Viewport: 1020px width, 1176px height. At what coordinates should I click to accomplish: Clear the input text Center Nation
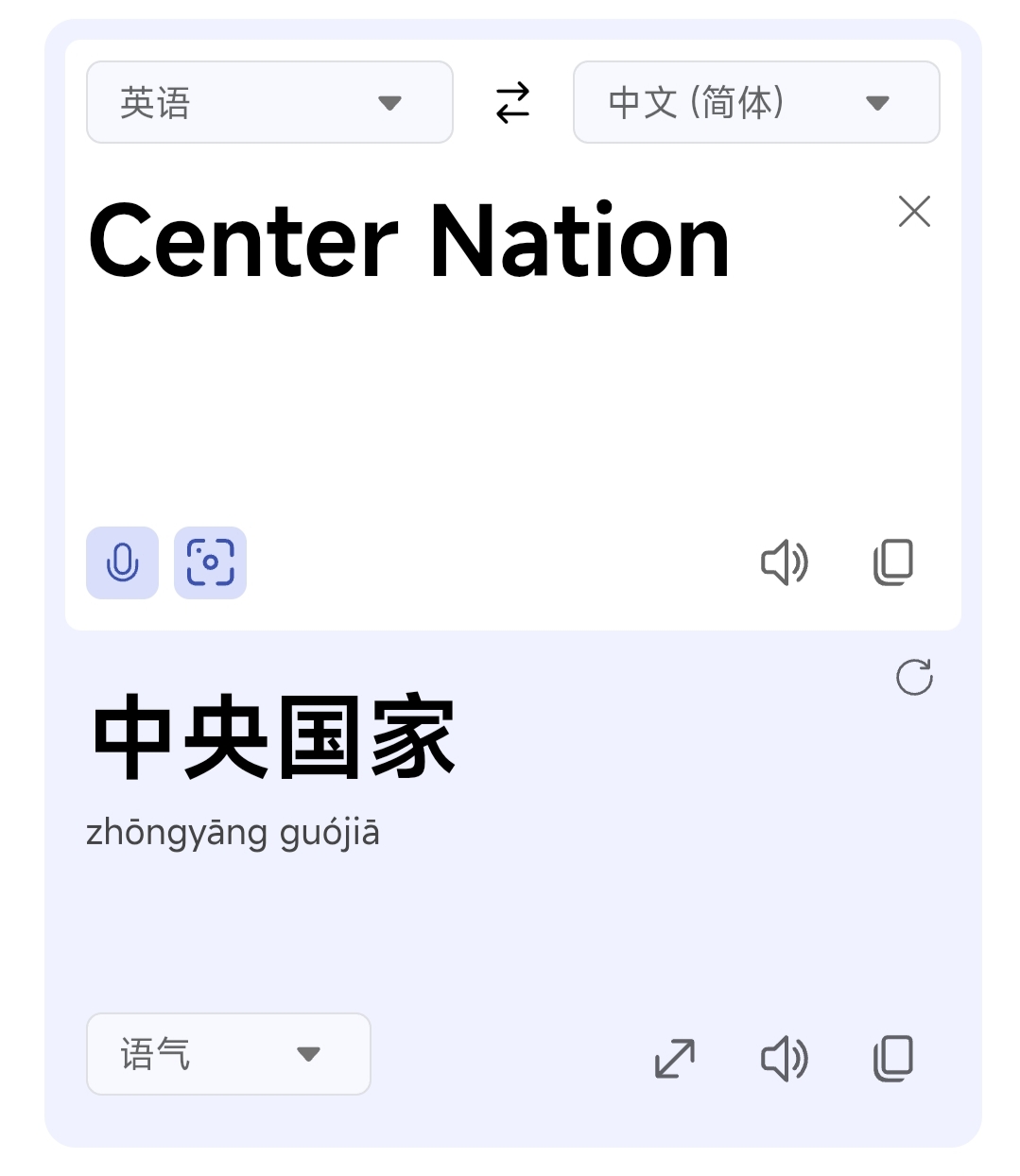coord(914,212)
